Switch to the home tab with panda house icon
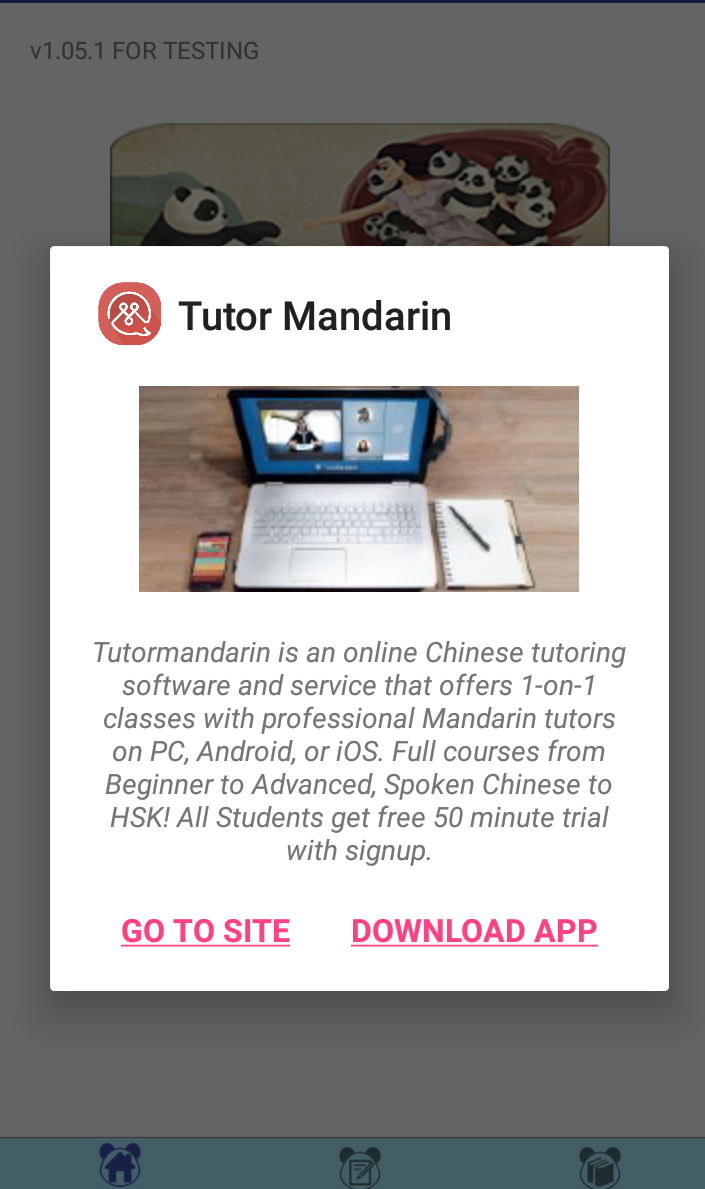Image resolution: width=705 pixels, height=1189 pixels. point(121,1165)
